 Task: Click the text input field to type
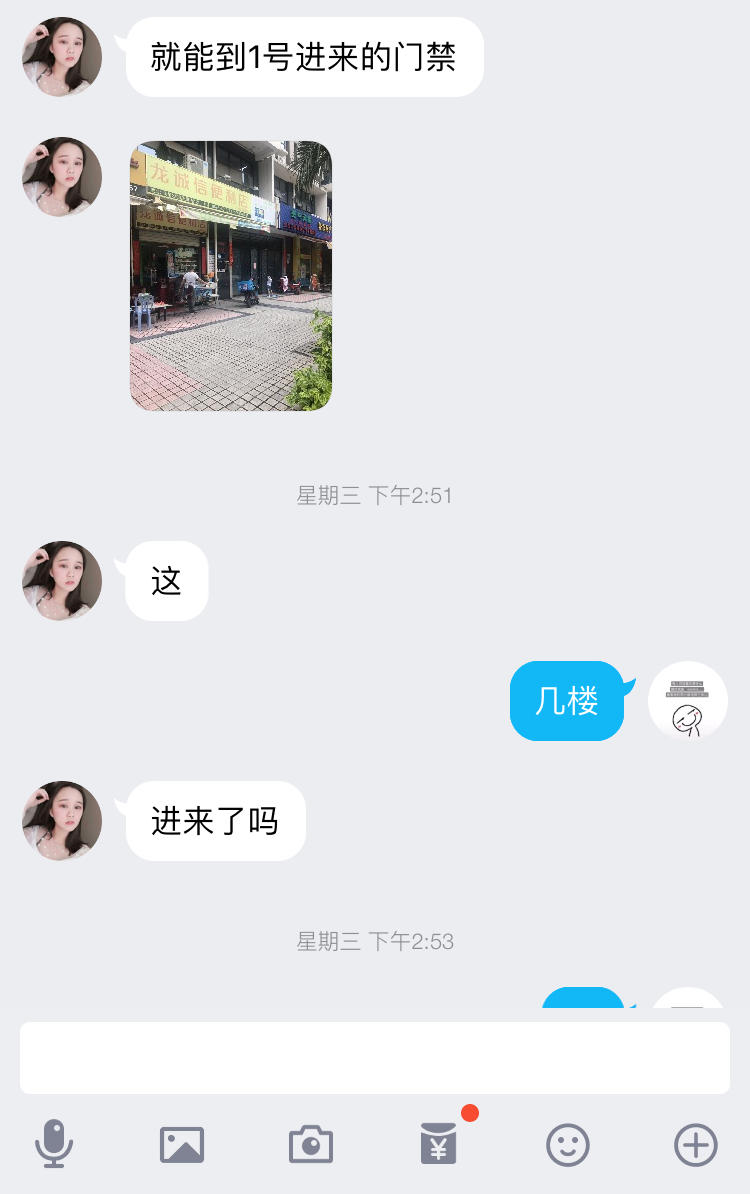pos(375,1056)
